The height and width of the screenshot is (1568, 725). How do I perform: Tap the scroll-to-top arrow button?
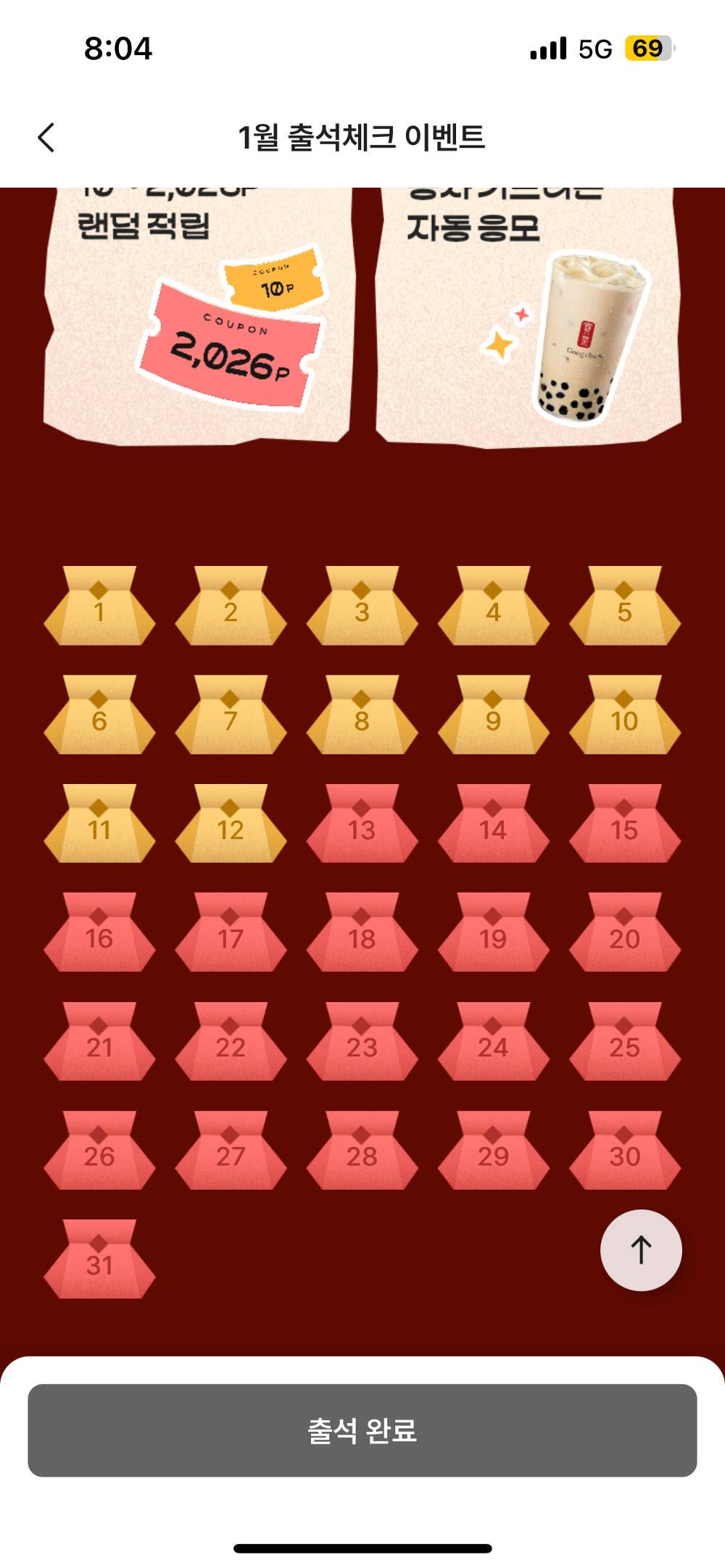[x=641, y=1250]
